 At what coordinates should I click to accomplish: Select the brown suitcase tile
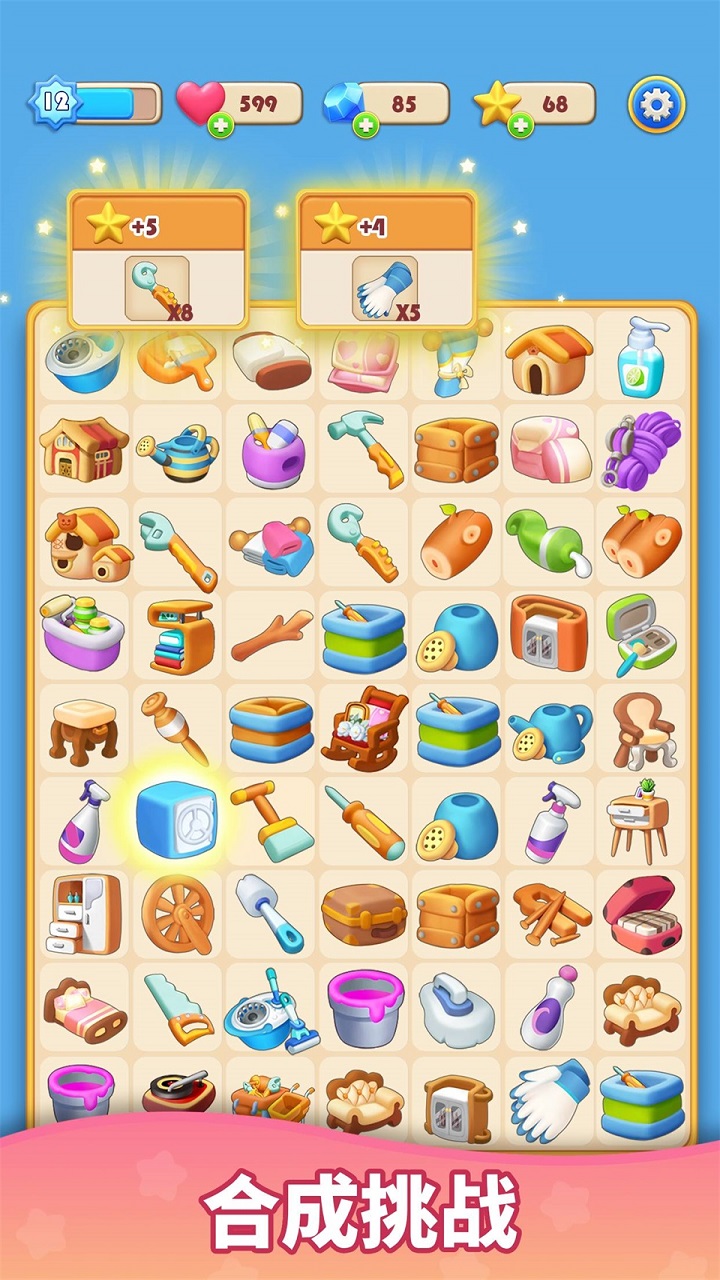pyautogui.click(x=364, y=913)
